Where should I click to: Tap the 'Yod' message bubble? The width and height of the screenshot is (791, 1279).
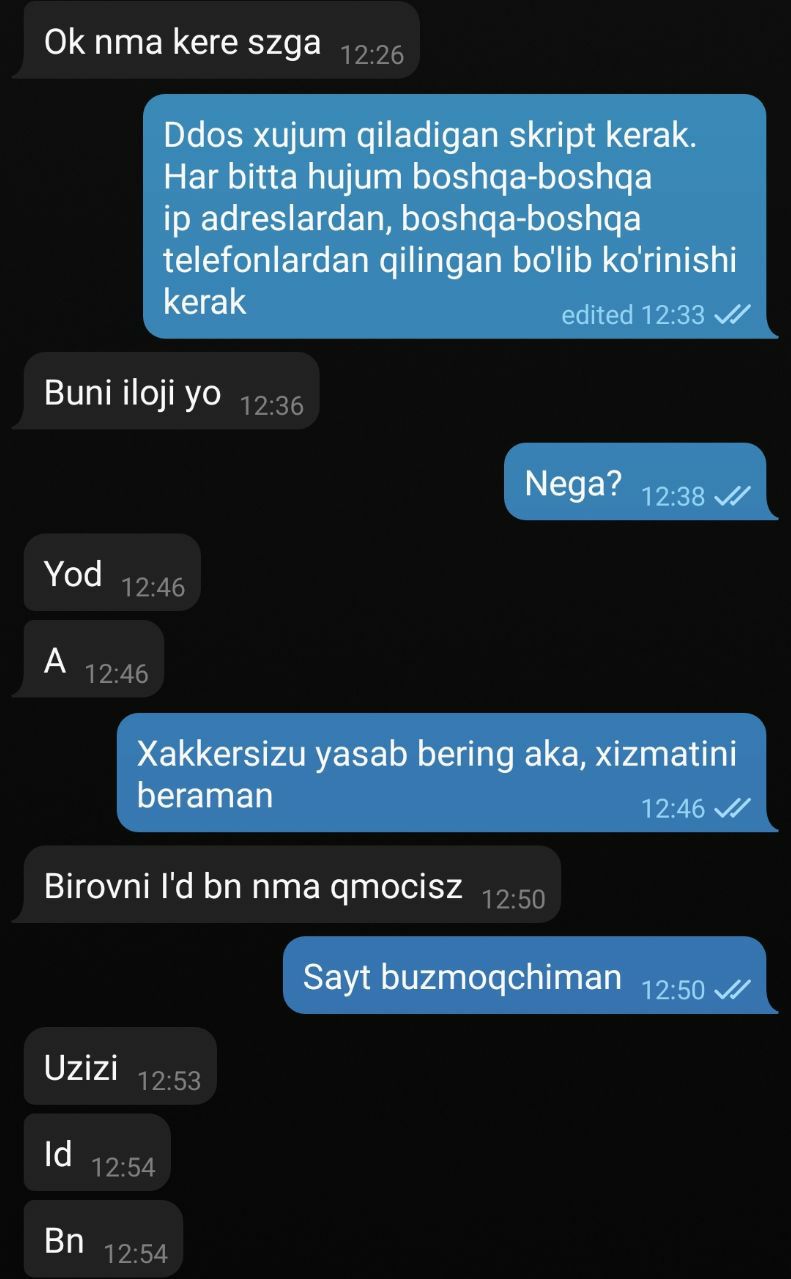click(112, 574)
